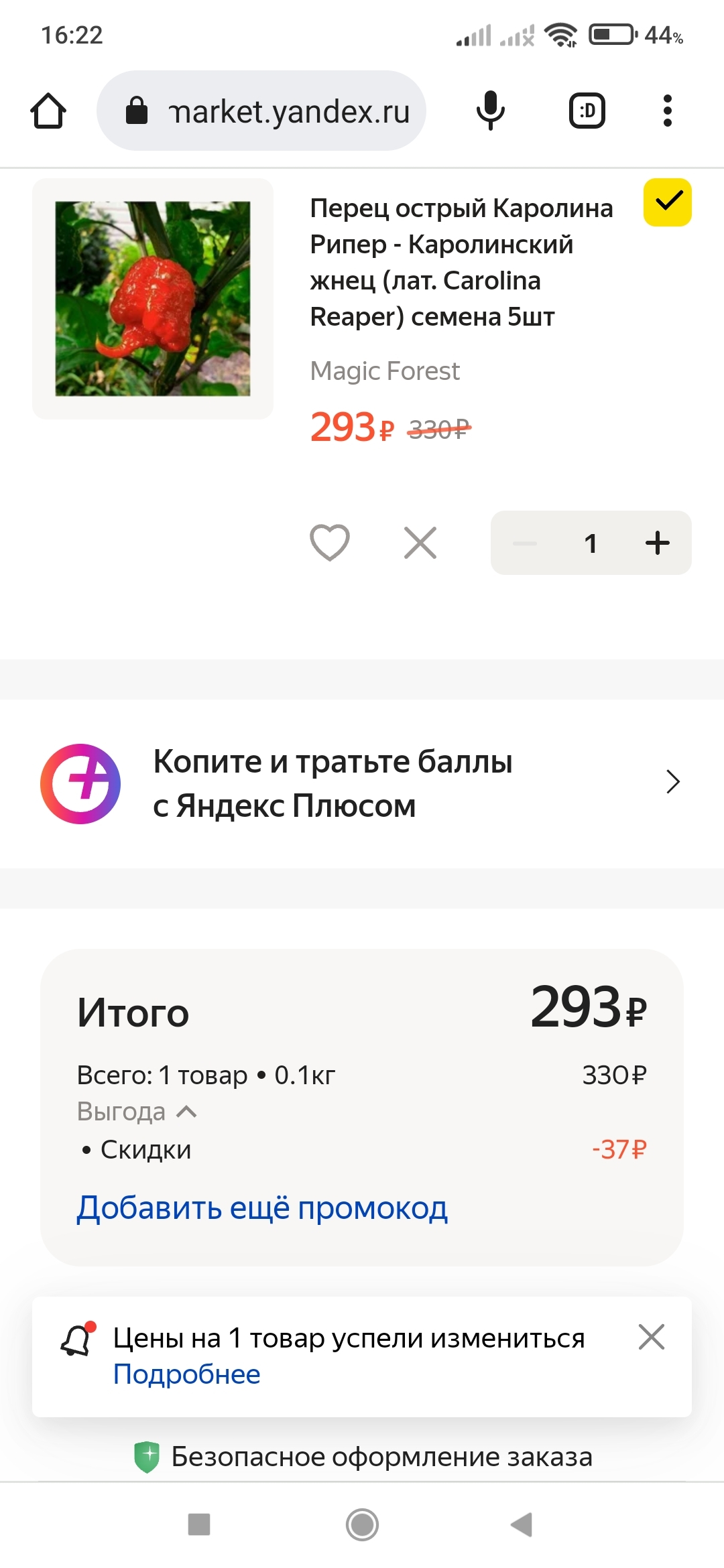This screenshot has width=724, height=1568.
Task: Open the browser overflow menu
Action: [x=667, y=111]
